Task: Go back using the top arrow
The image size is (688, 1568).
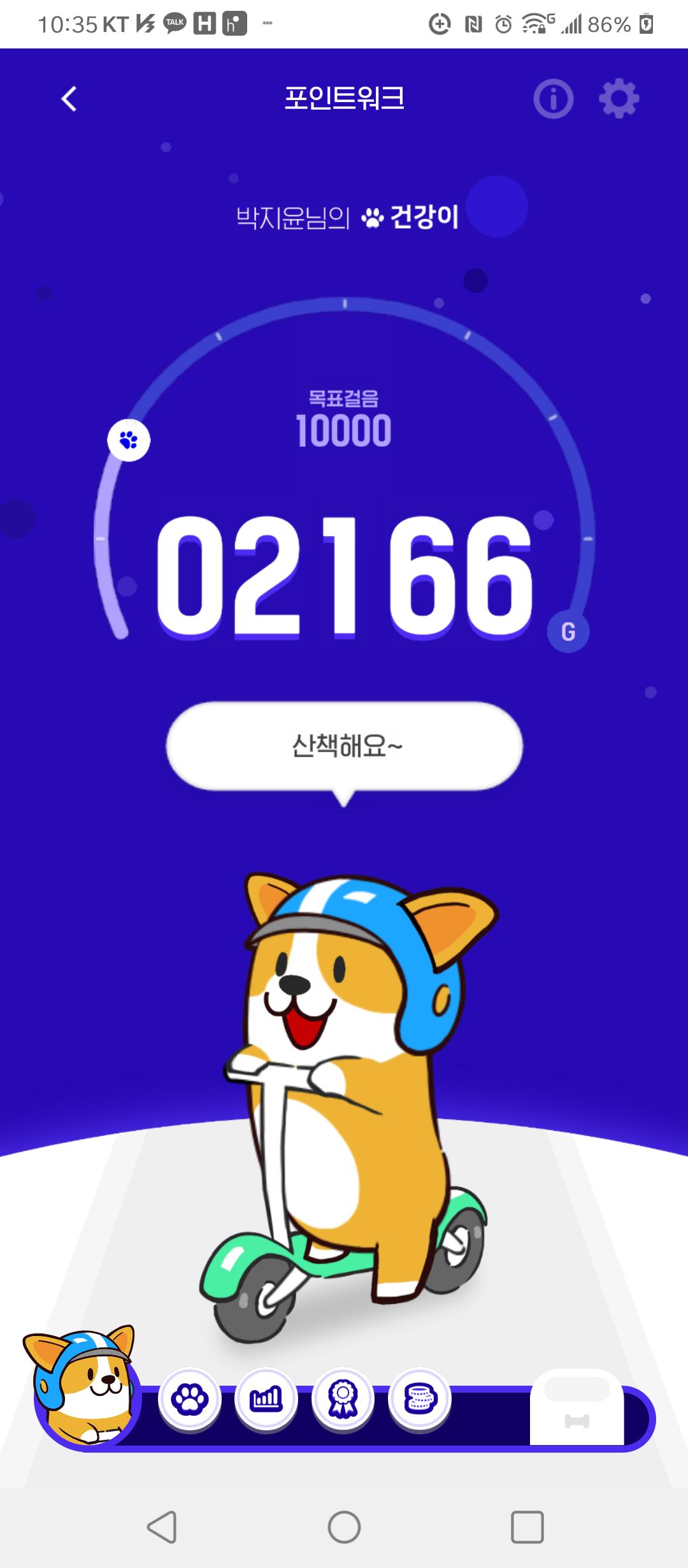Action: coord(69,99)
